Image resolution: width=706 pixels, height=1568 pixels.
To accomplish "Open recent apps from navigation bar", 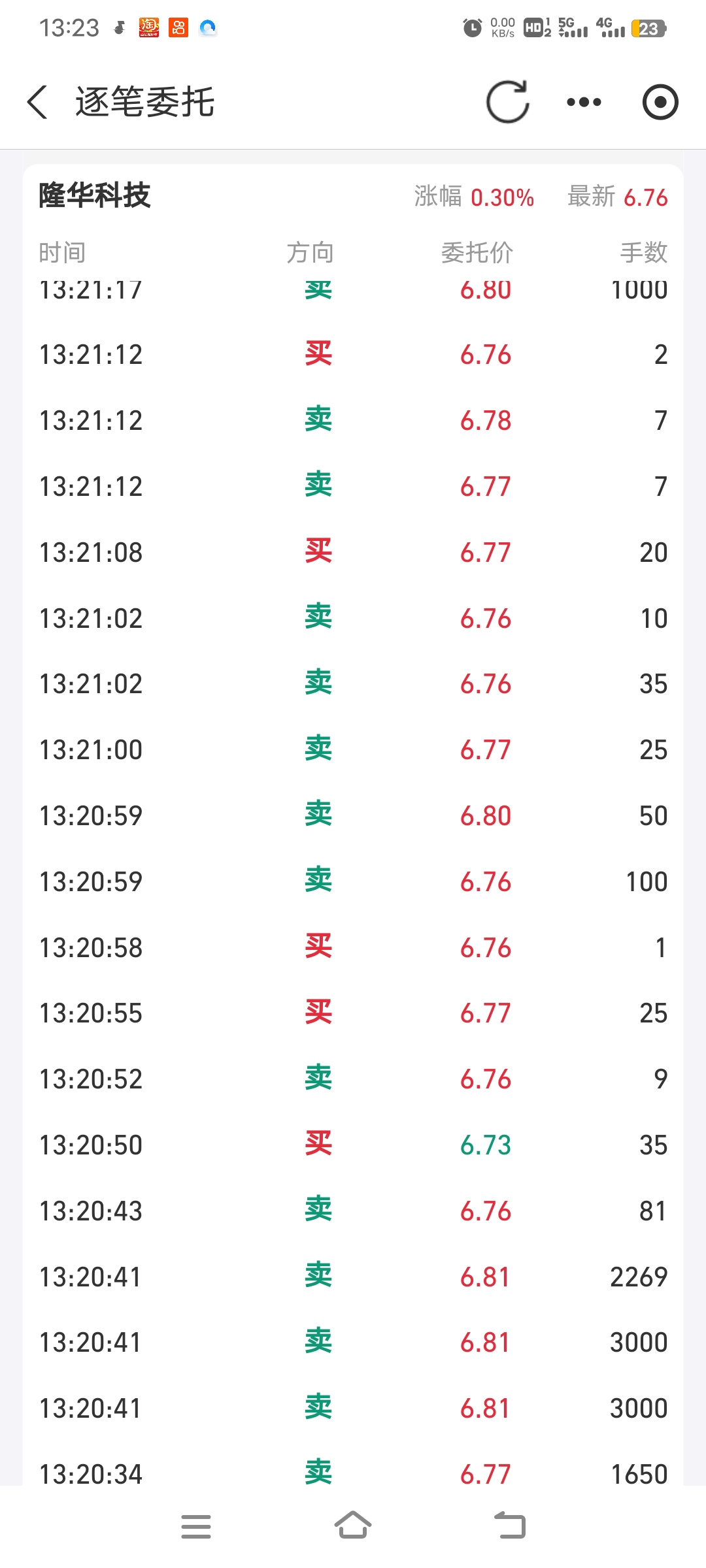I will tap(196, 1526).
